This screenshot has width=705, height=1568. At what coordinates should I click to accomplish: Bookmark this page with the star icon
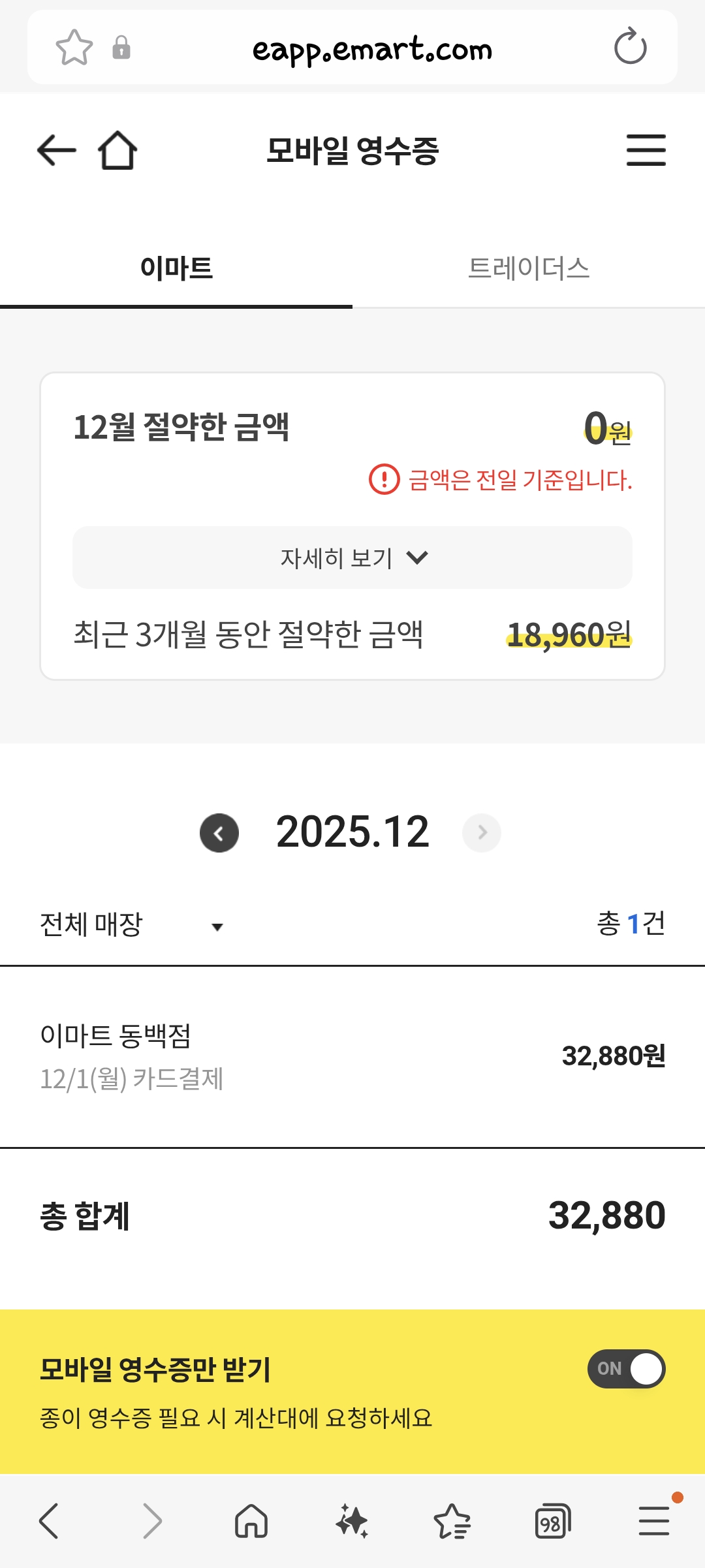[x=74, y=47]
